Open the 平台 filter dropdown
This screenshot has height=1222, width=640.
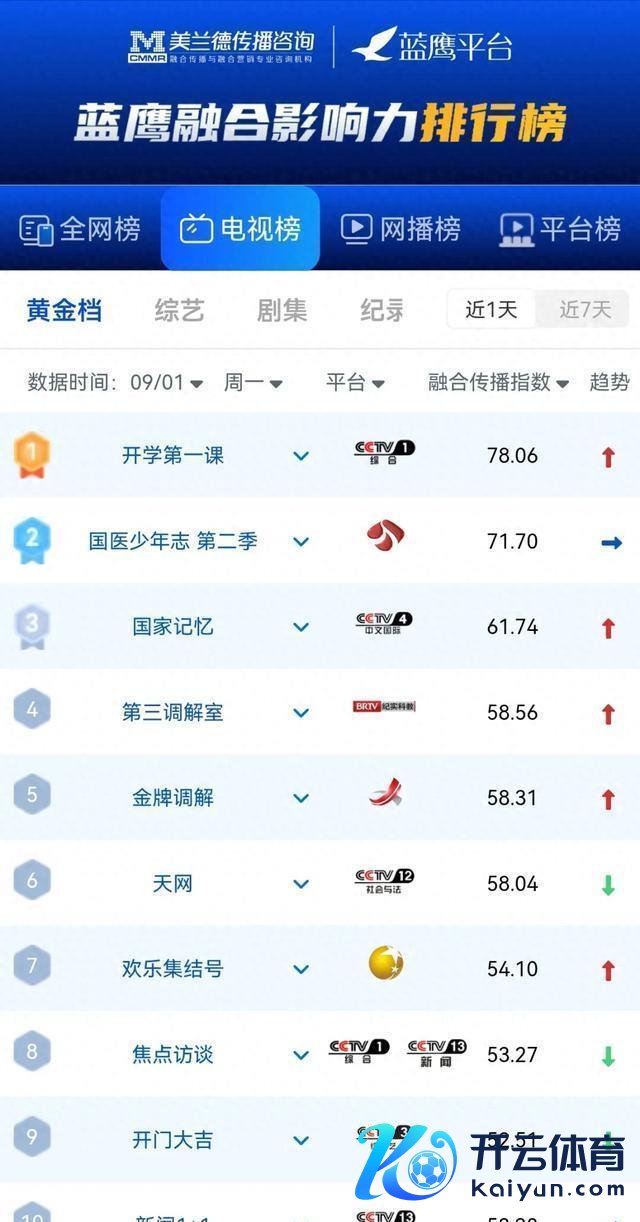pos(355,382)
